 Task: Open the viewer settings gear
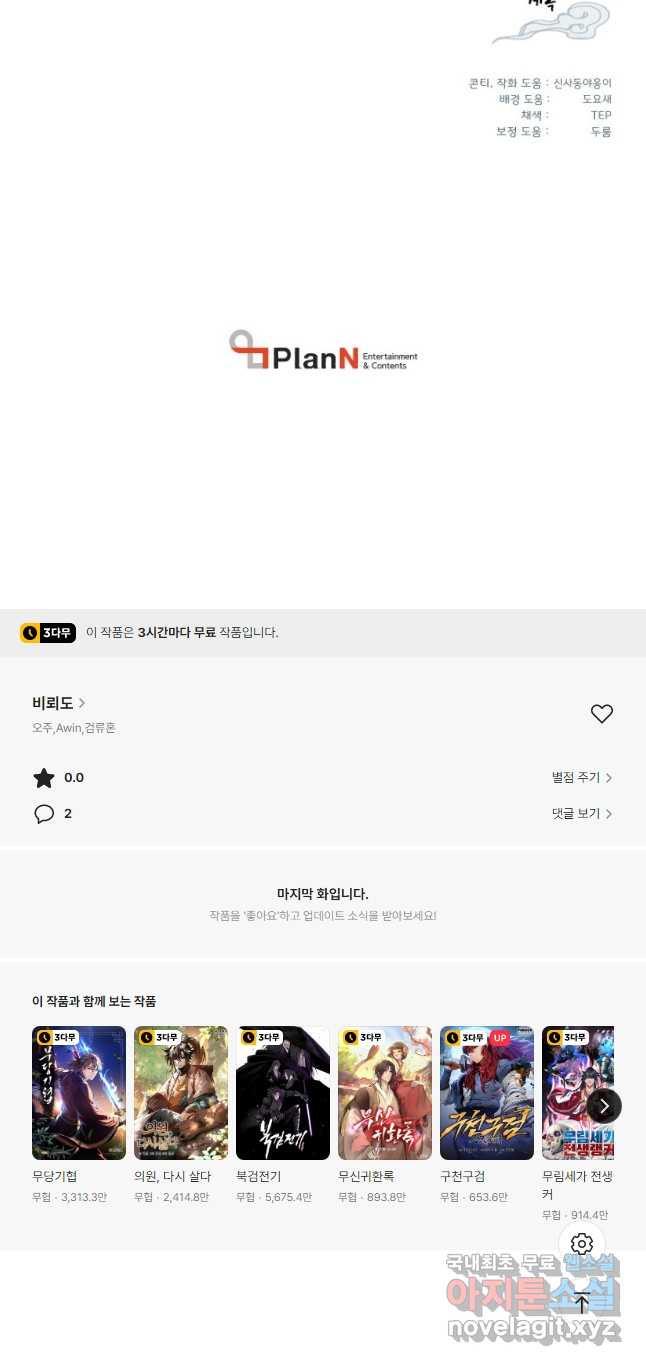(x=582, y=1244)
